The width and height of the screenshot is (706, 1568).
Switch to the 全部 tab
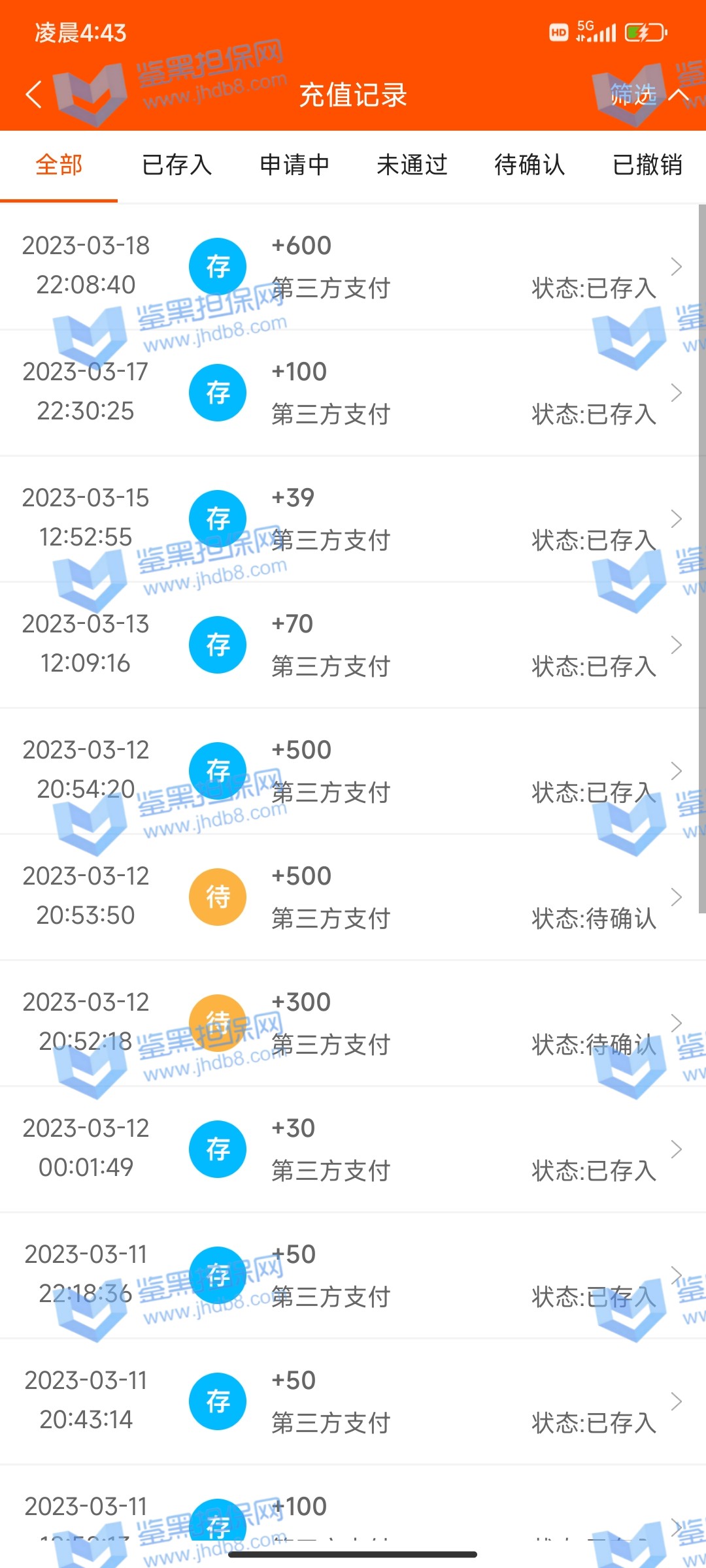coord(59,165)
